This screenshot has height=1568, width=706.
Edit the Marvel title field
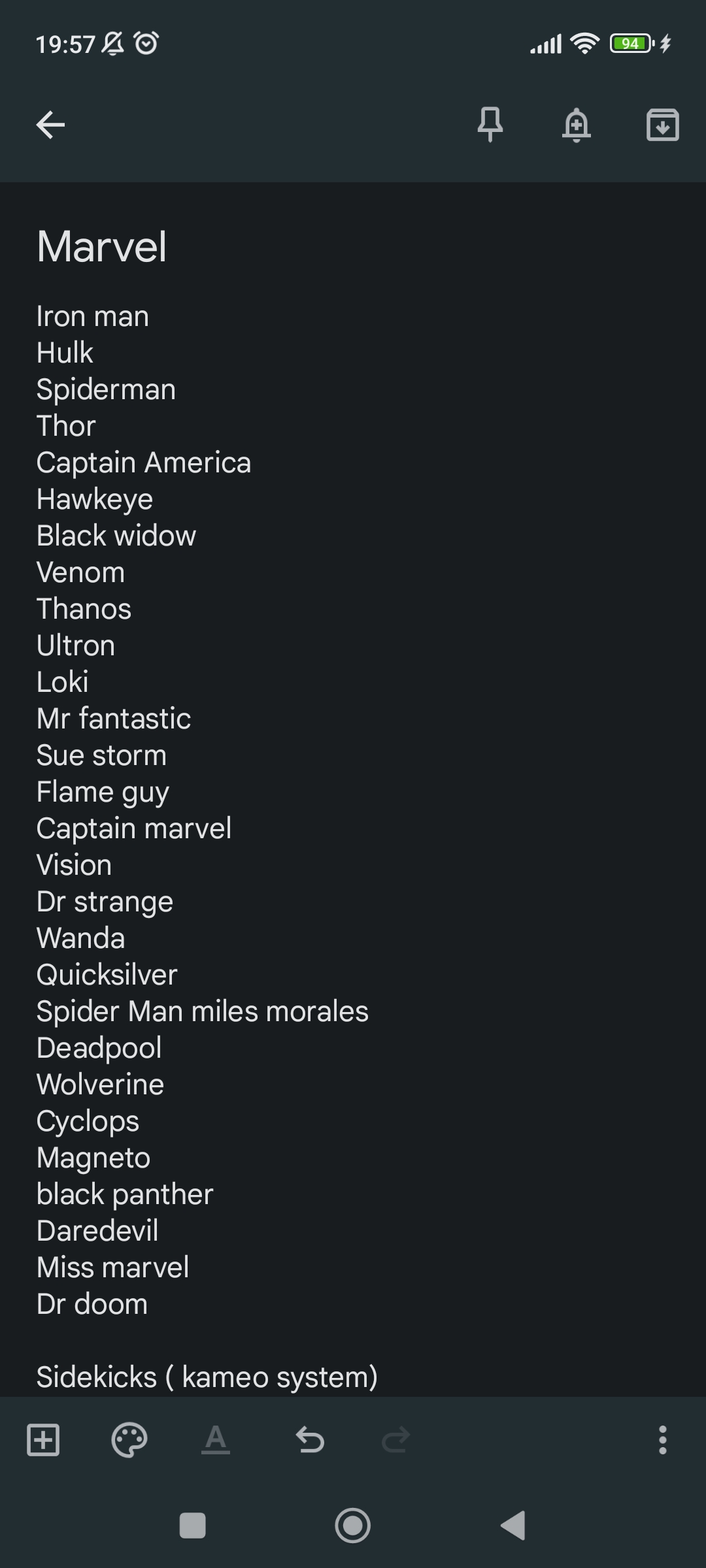[x=102, y=247]
